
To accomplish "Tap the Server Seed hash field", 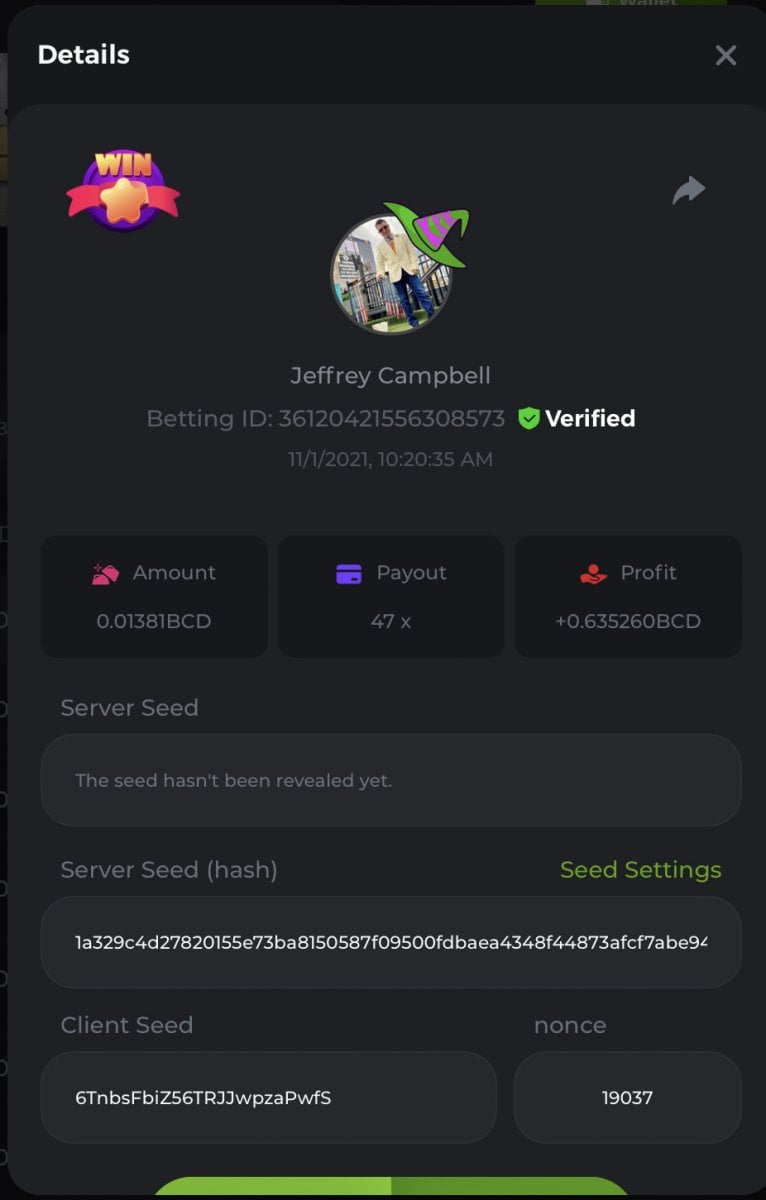I will click(391, 942).
